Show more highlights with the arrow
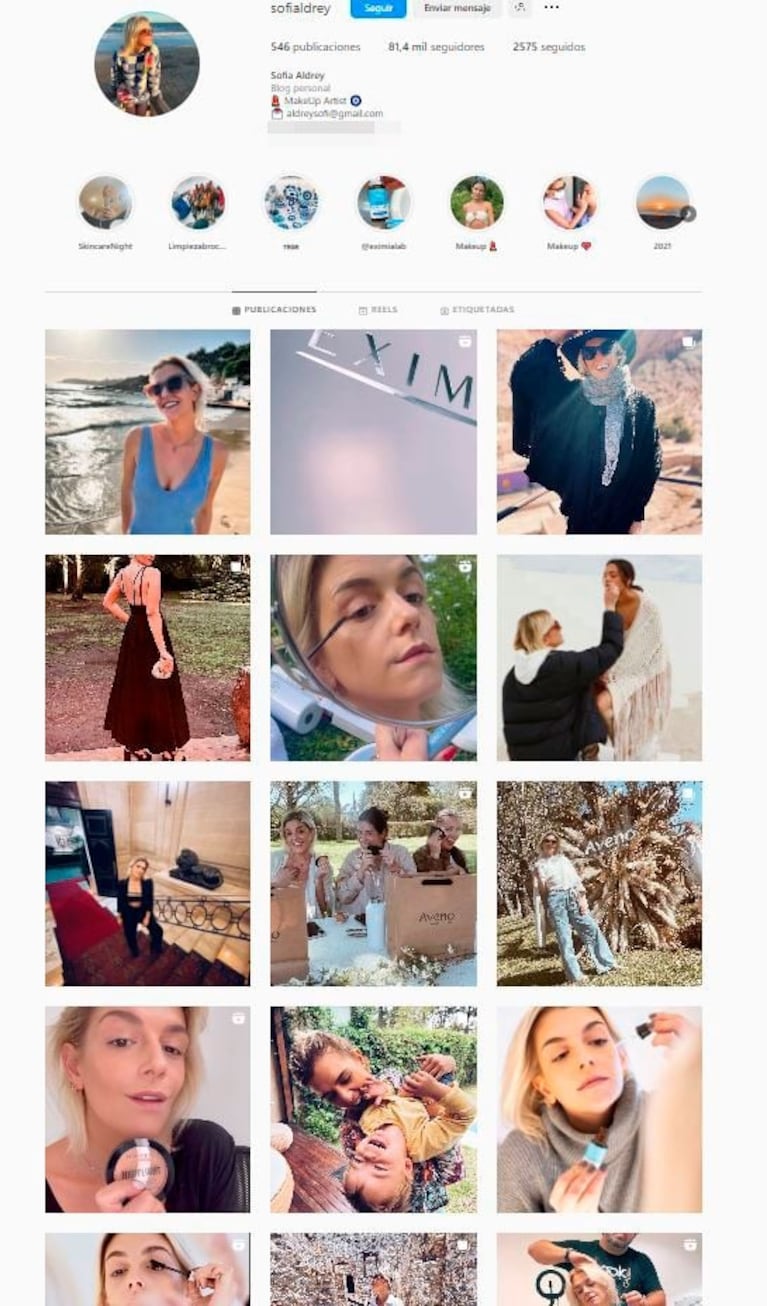 click(x=688, y=213)
